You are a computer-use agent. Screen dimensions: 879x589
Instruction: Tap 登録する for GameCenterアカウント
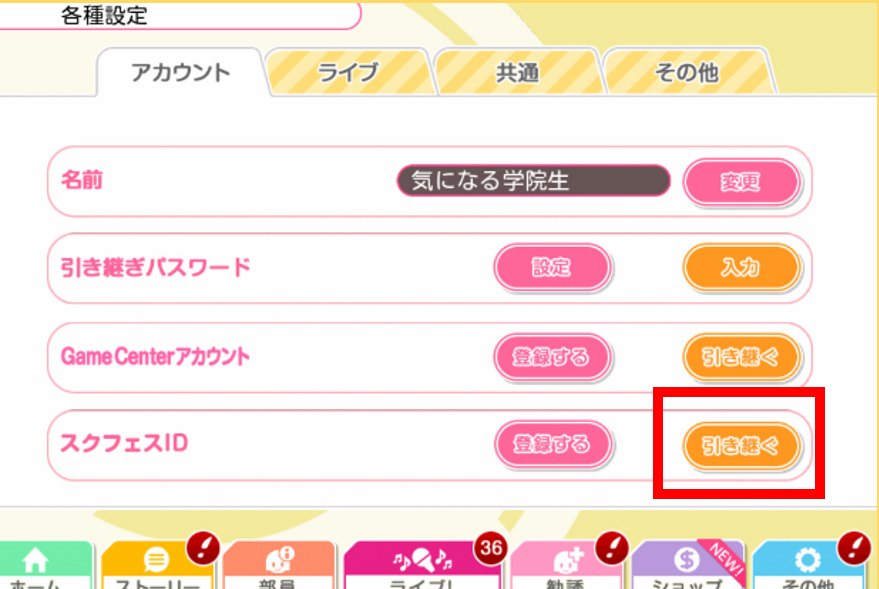pyautogui.click(x=551, y=357)
